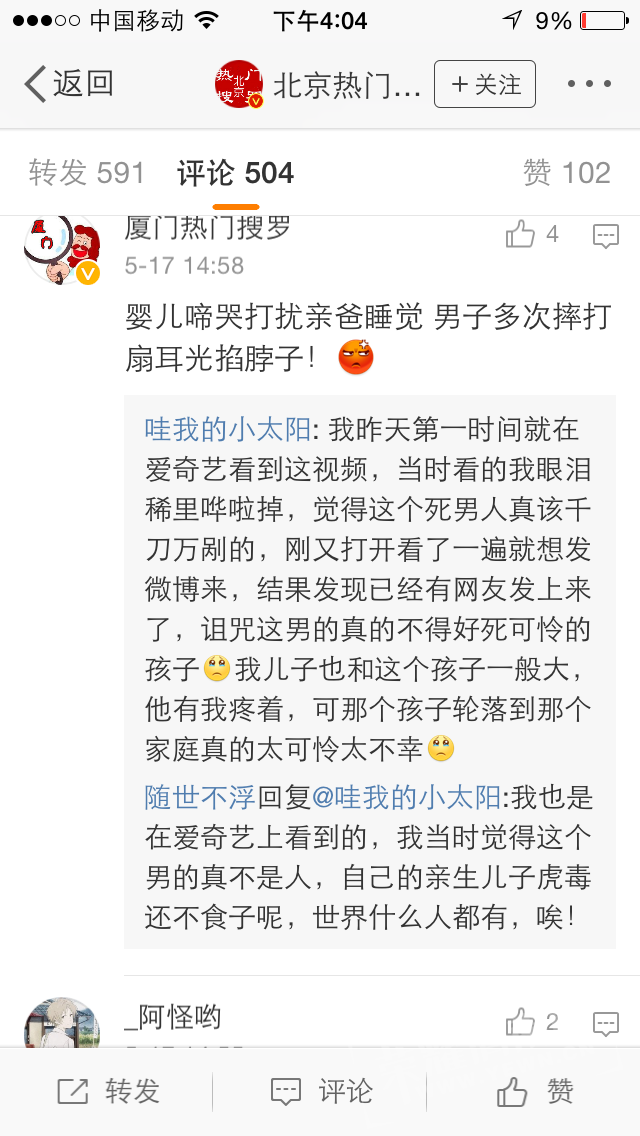640x1136 pixels.
Task: Go back with 返回 button
Action: 68,84
